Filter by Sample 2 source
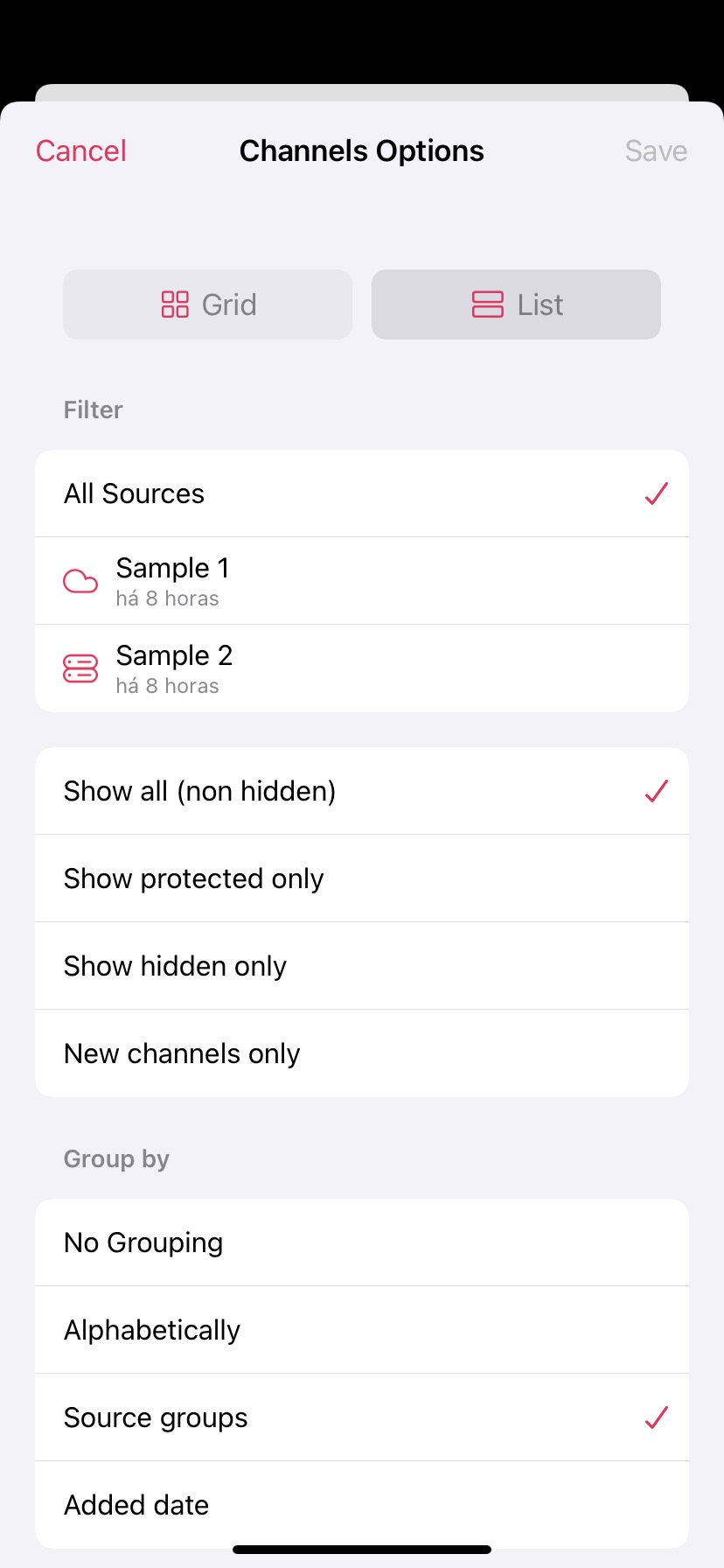724x1568 pixels. click(x=362, y=668)
